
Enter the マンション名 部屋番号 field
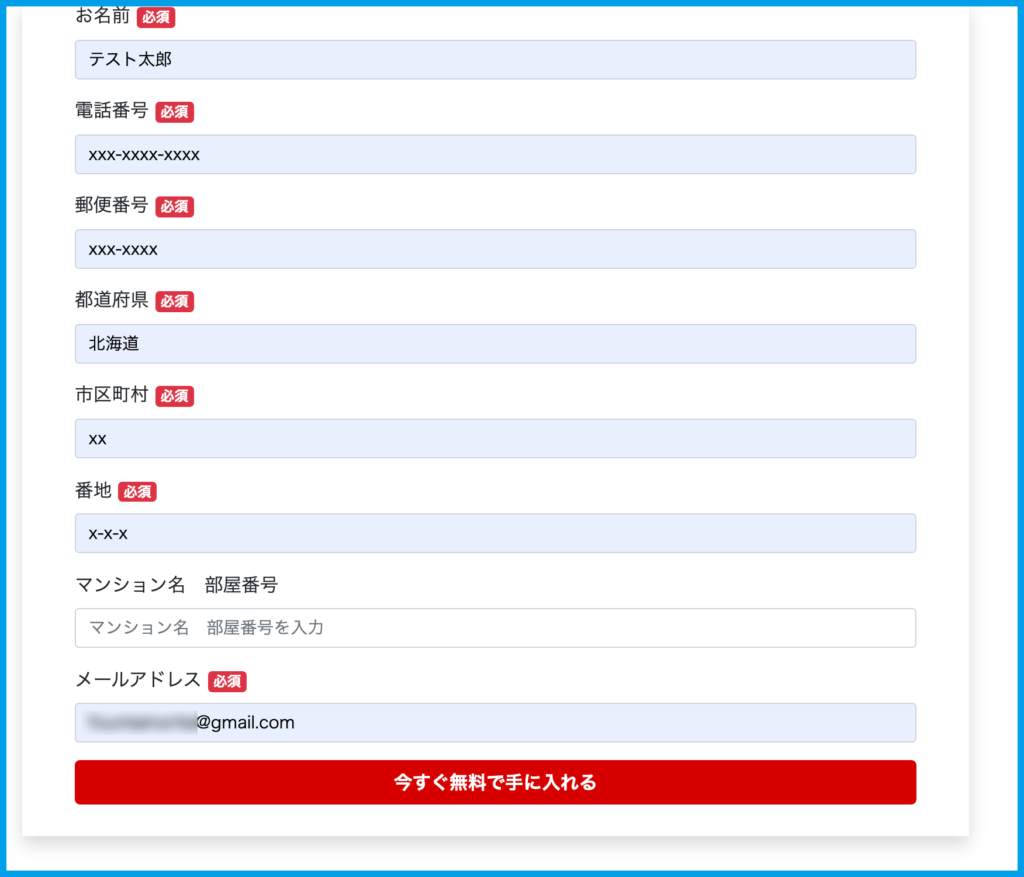[495, 628]
